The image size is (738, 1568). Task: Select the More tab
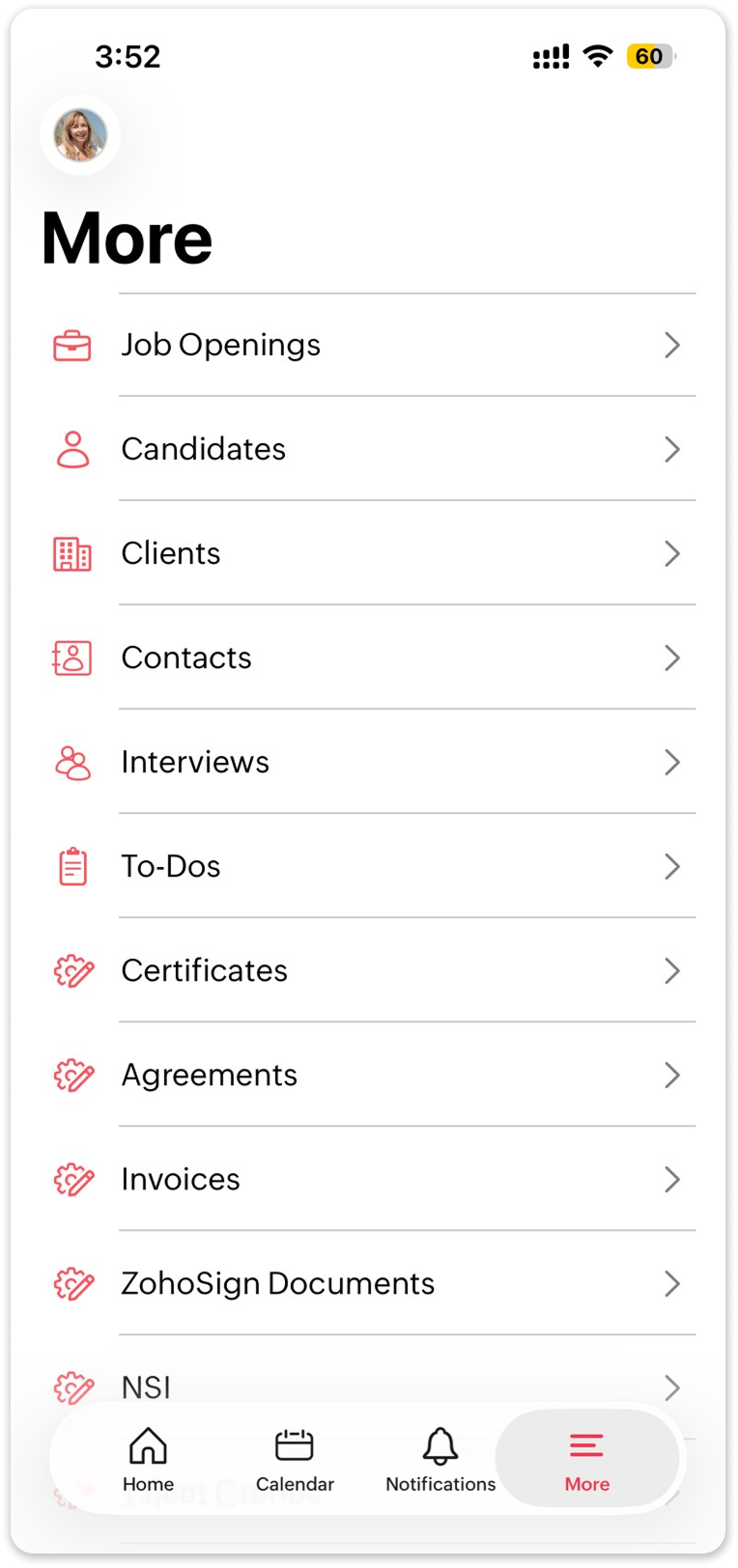[586, 1460]
